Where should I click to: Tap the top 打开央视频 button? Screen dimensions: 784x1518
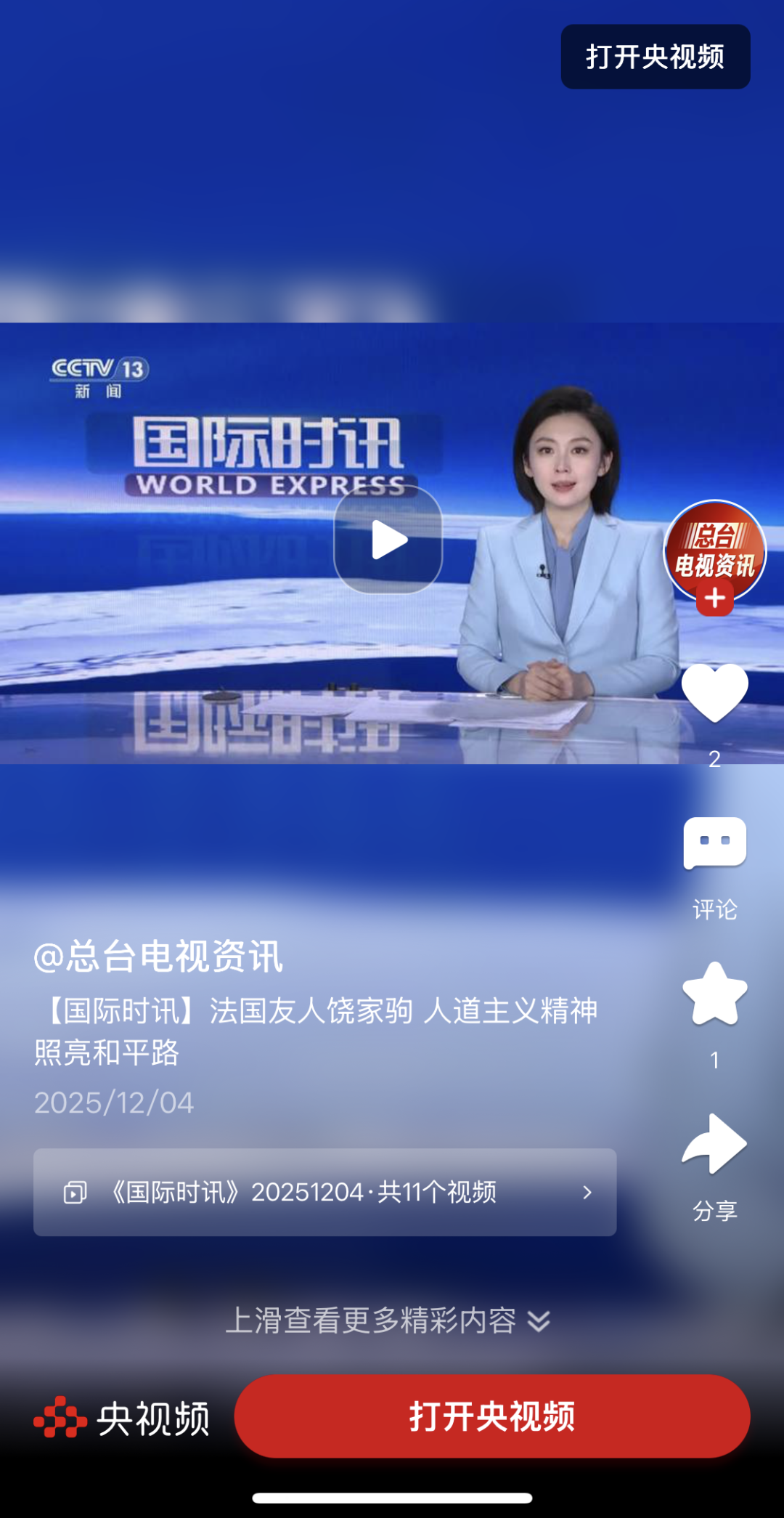point(655,57)
